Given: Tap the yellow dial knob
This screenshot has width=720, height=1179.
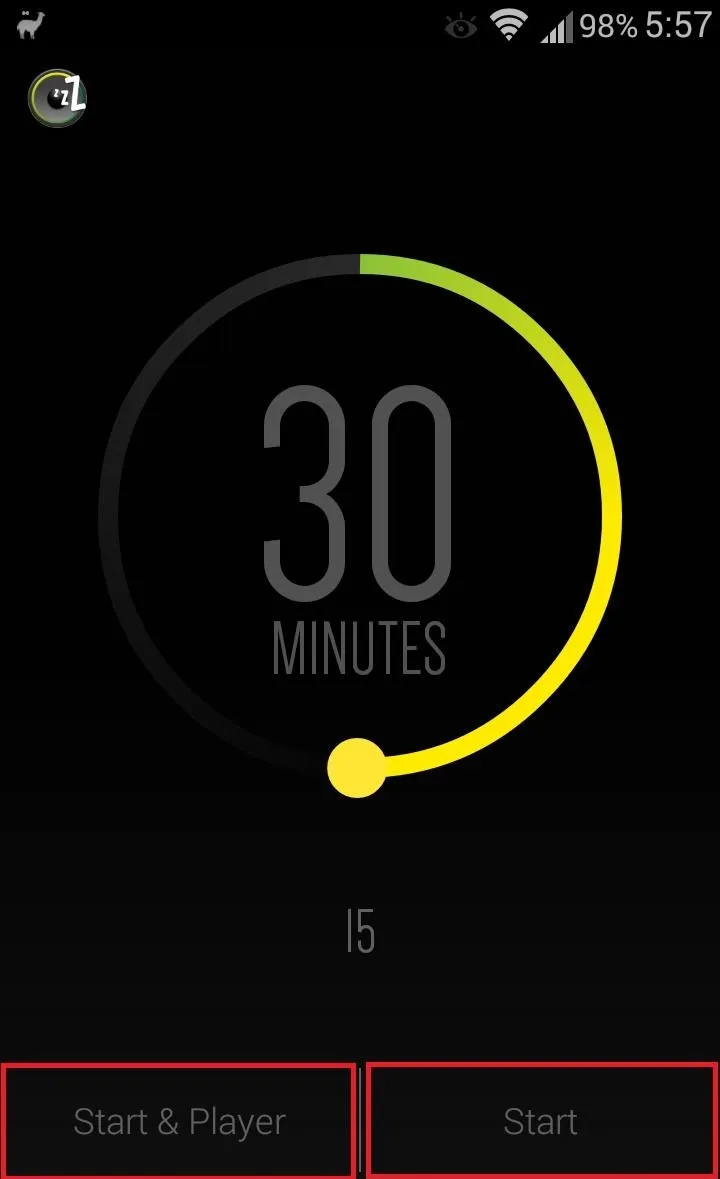Looking at the screenshot, I should (x=357, y=768).
